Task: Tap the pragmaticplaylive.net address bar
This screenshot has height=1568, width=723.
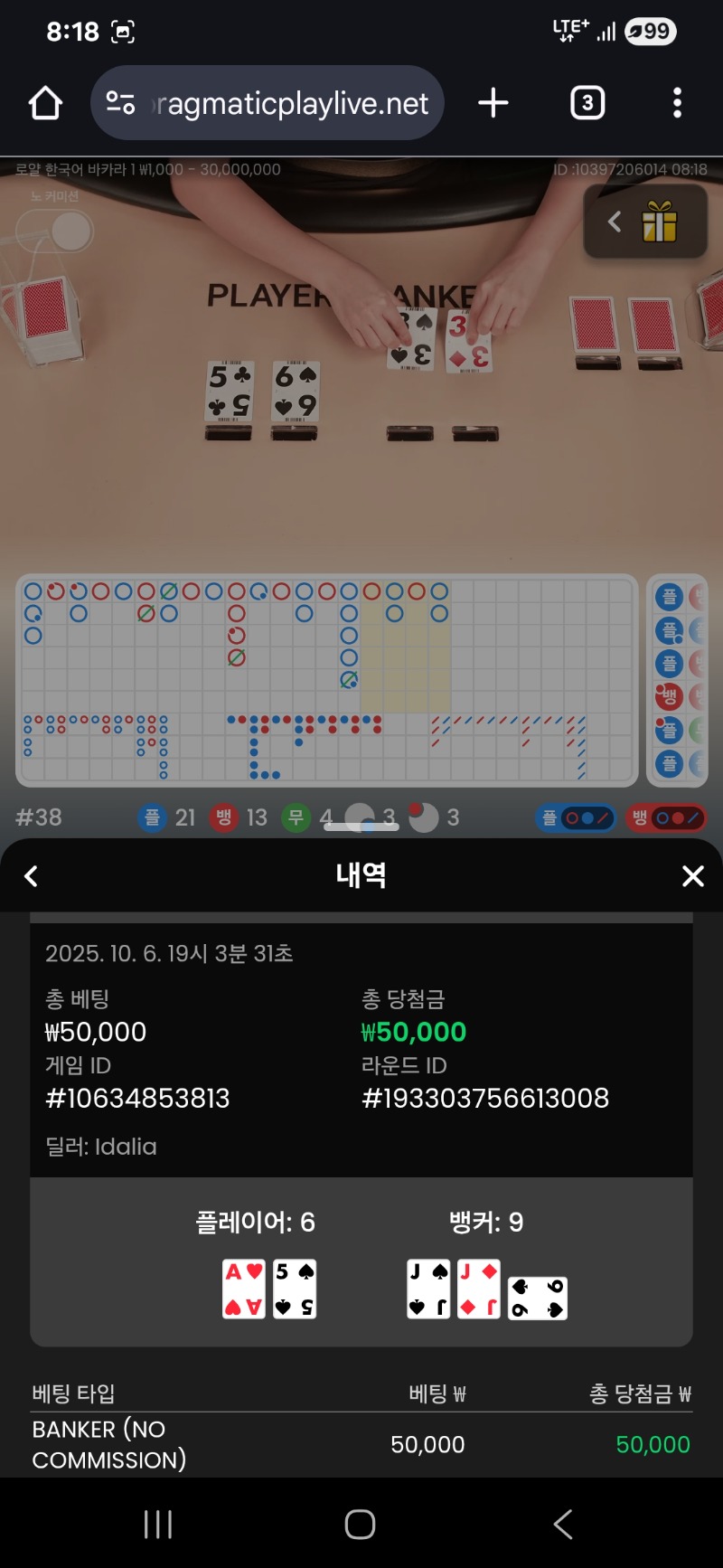Action: [x=268, y=103]
